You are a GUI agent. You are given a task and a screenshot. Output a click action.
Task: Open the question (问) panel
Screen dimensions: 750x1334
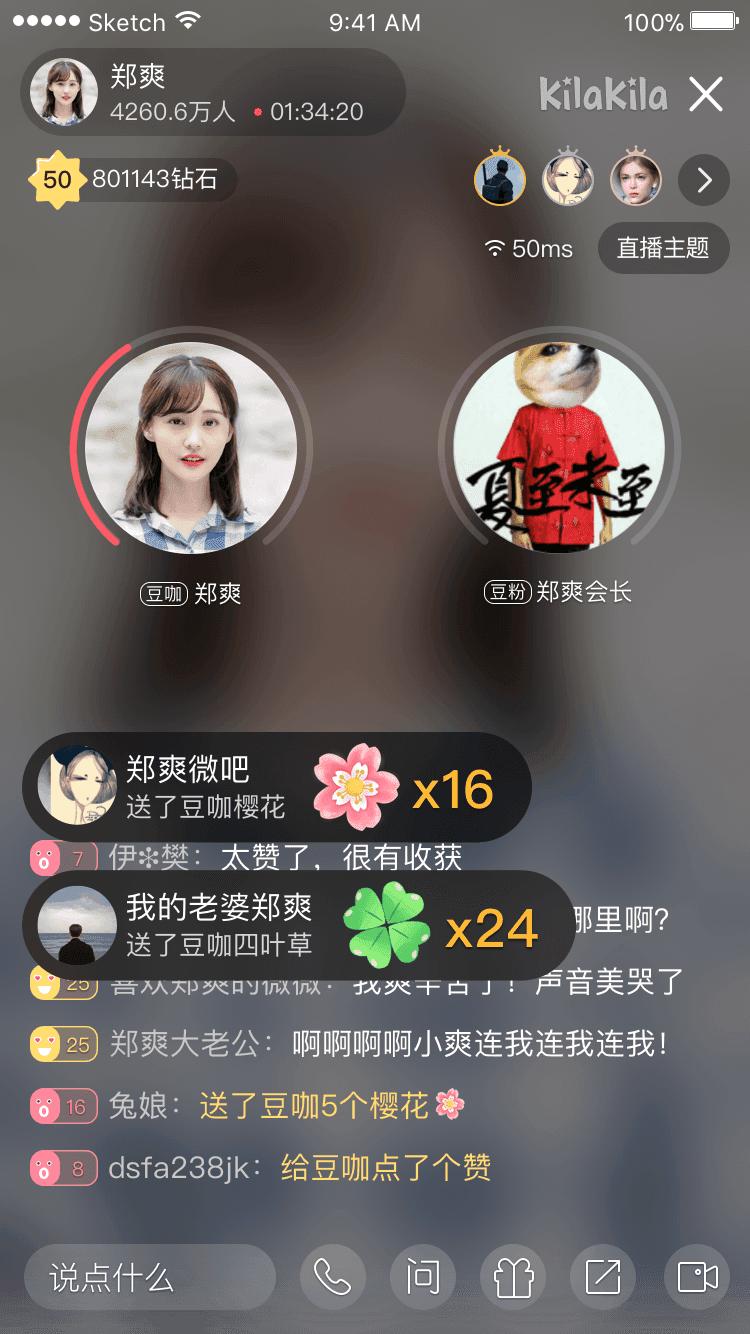[422, 1277]
